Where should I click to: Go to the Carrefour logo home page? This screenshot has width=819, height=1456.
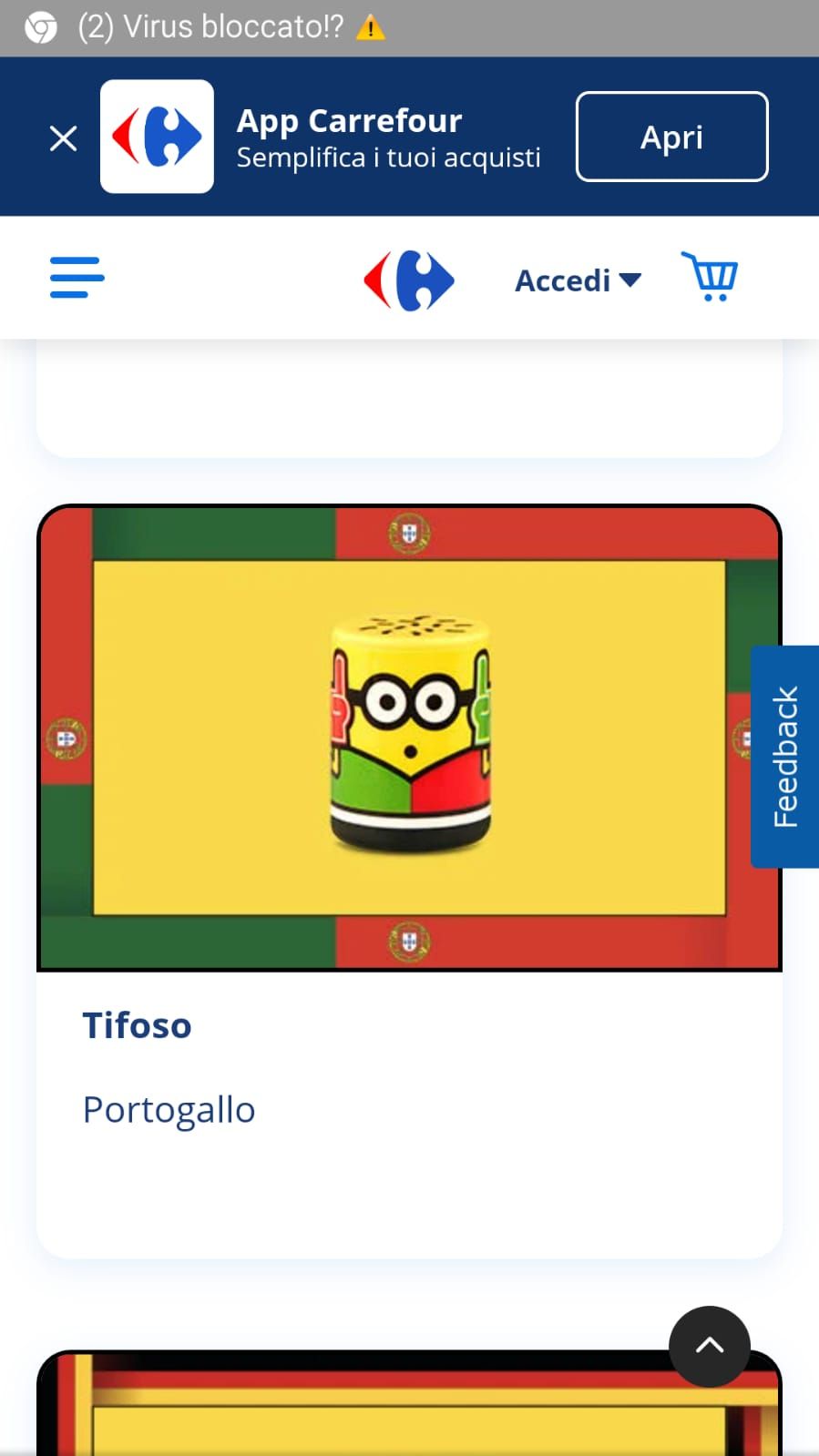409,280
